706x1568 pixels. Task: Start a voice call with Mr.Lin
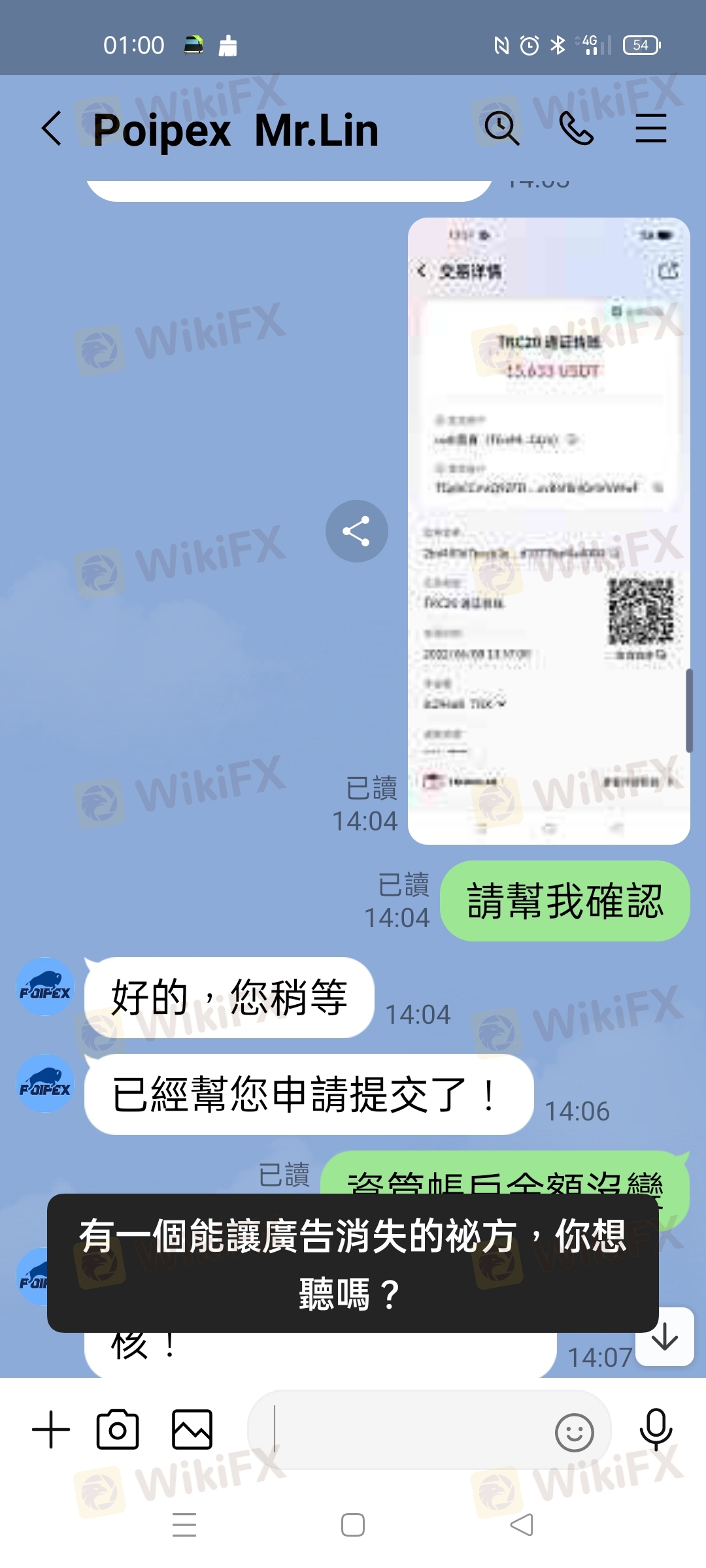(x=576, y=128)
